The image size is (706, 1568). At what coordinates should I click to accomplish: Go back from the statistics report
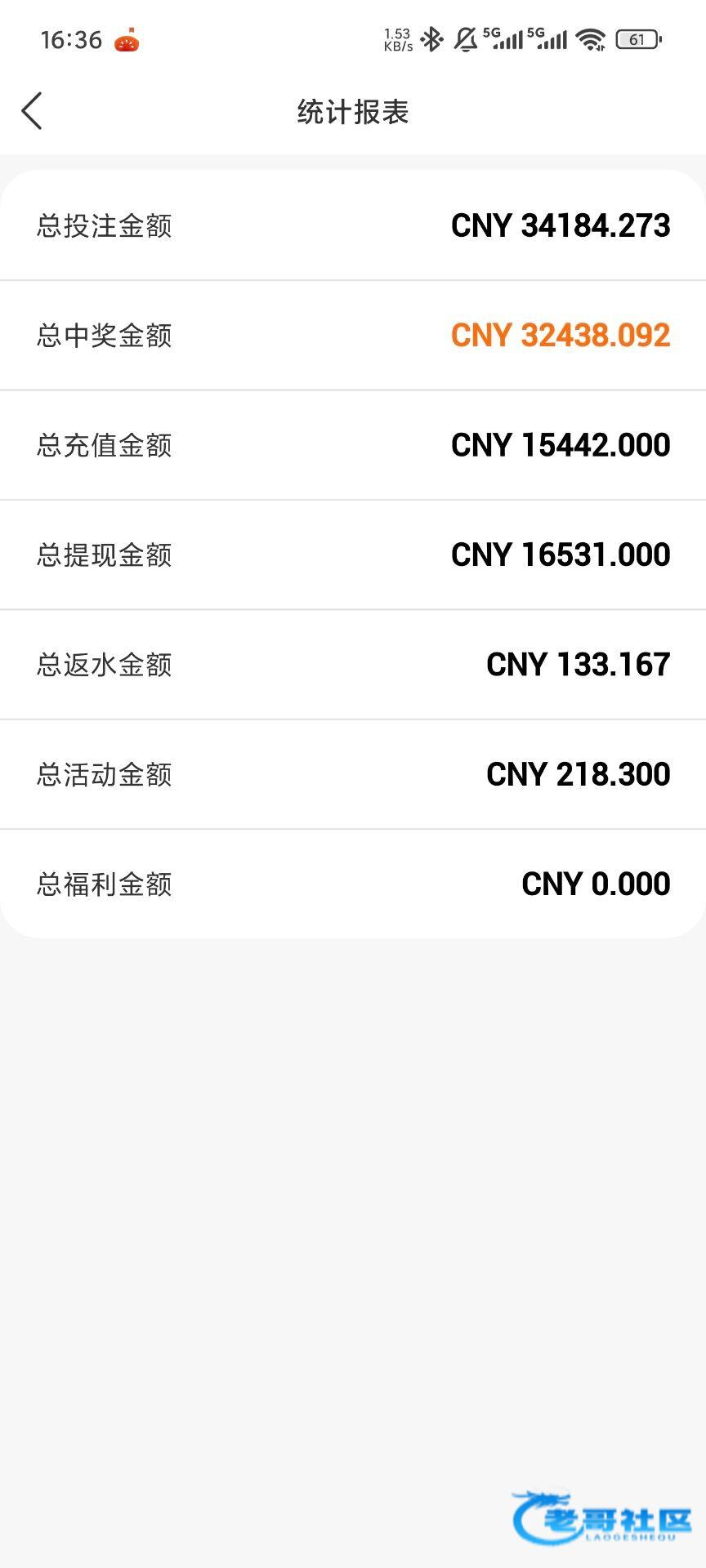[x=32, y=111]
